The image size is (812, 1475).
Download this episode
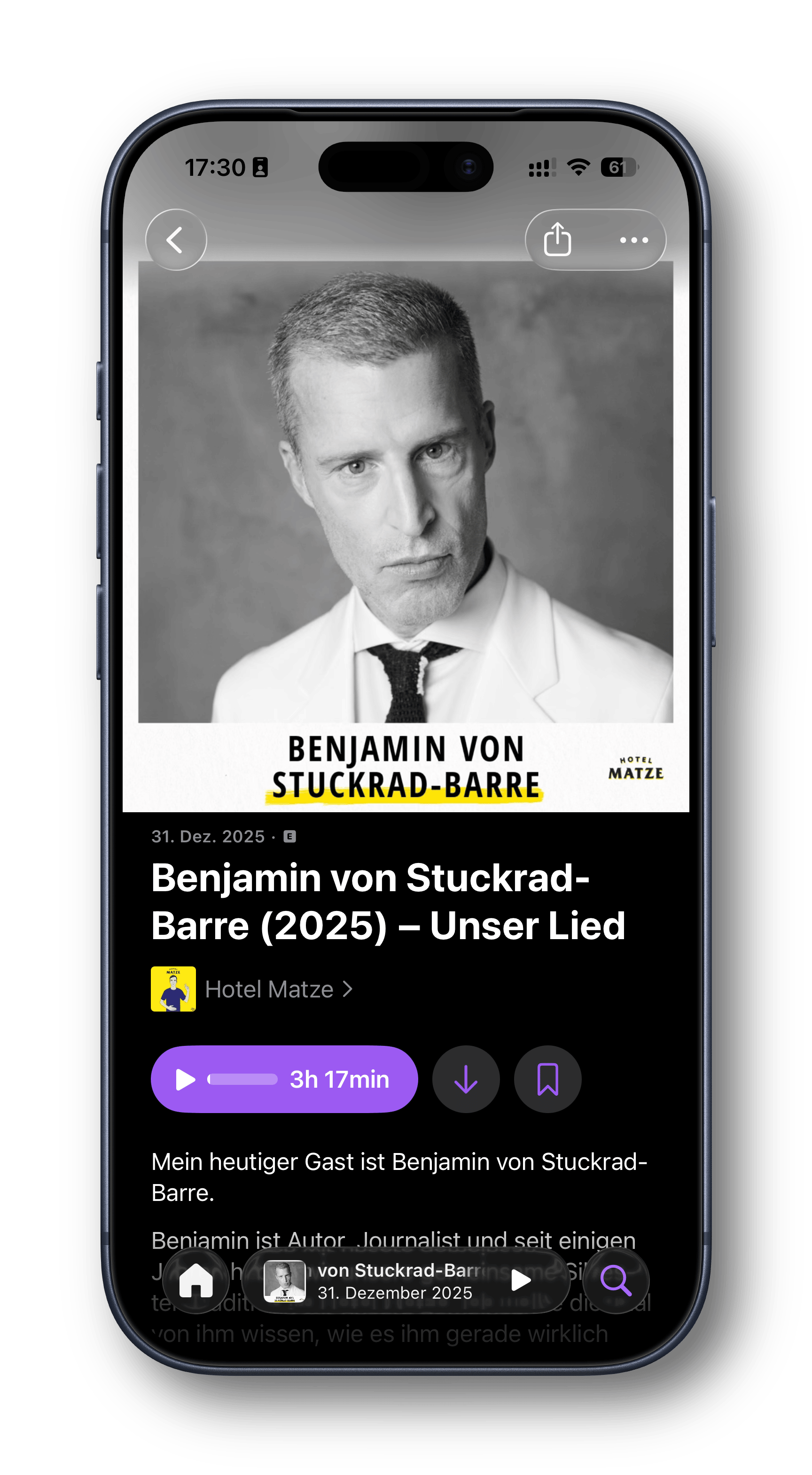coord(466,1080)
